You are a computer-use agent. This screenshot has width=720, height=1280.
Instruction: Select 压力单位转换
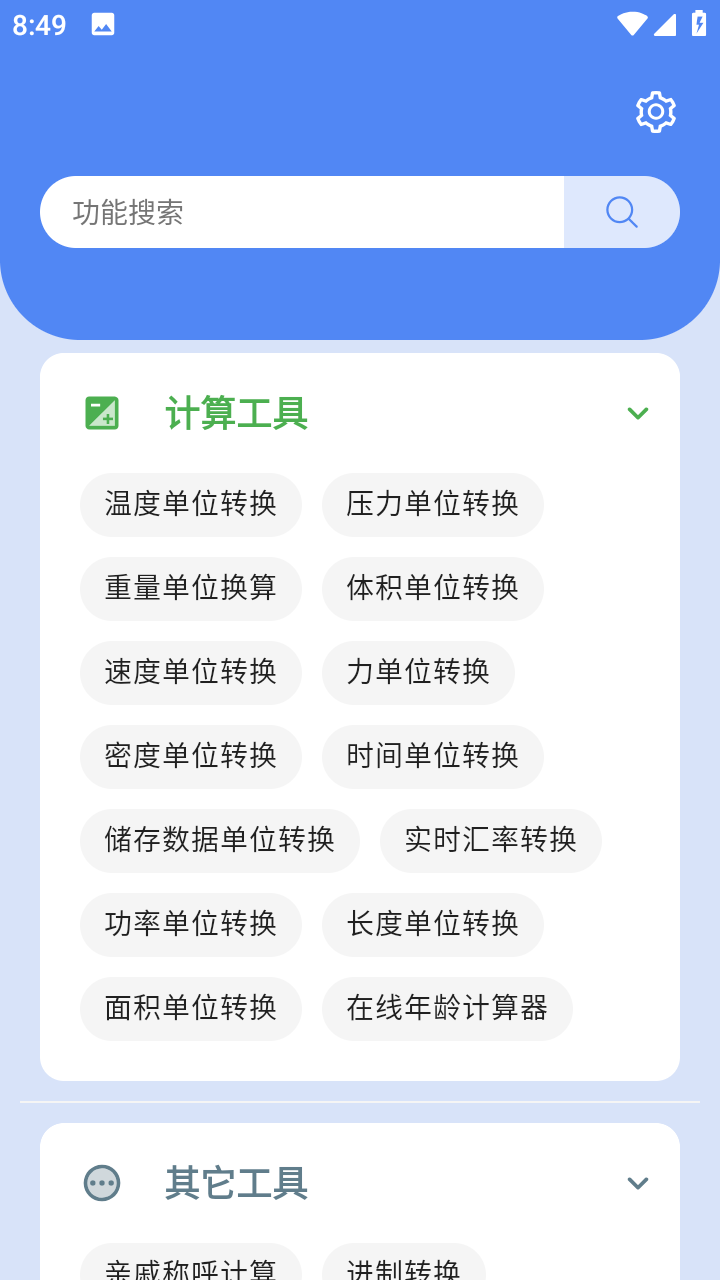click(x=432, y=505)
